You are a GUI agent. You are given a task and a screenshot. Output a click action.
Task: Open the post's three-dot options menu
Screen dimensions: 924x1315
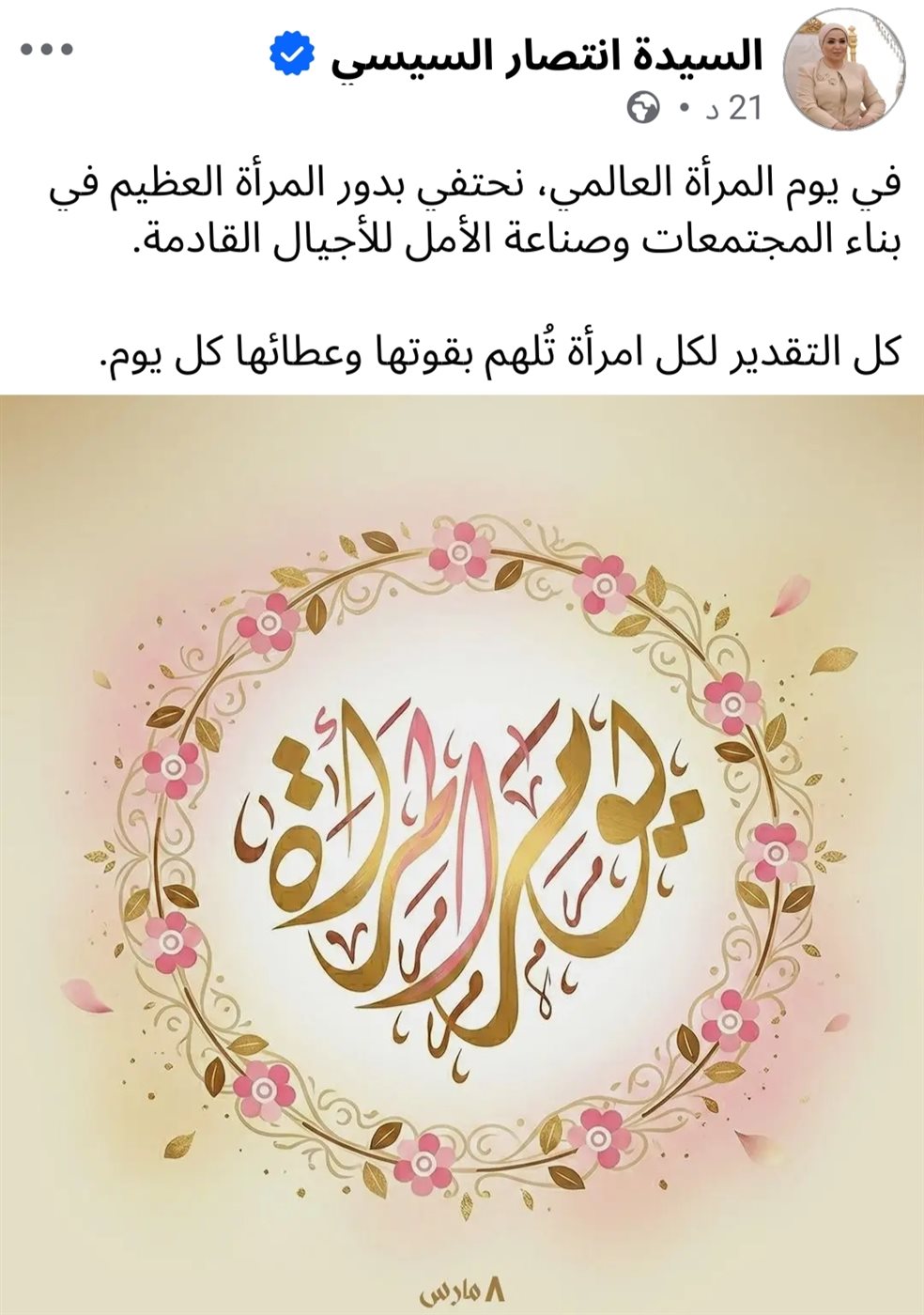pyautogui.click(x=47, y=50)
